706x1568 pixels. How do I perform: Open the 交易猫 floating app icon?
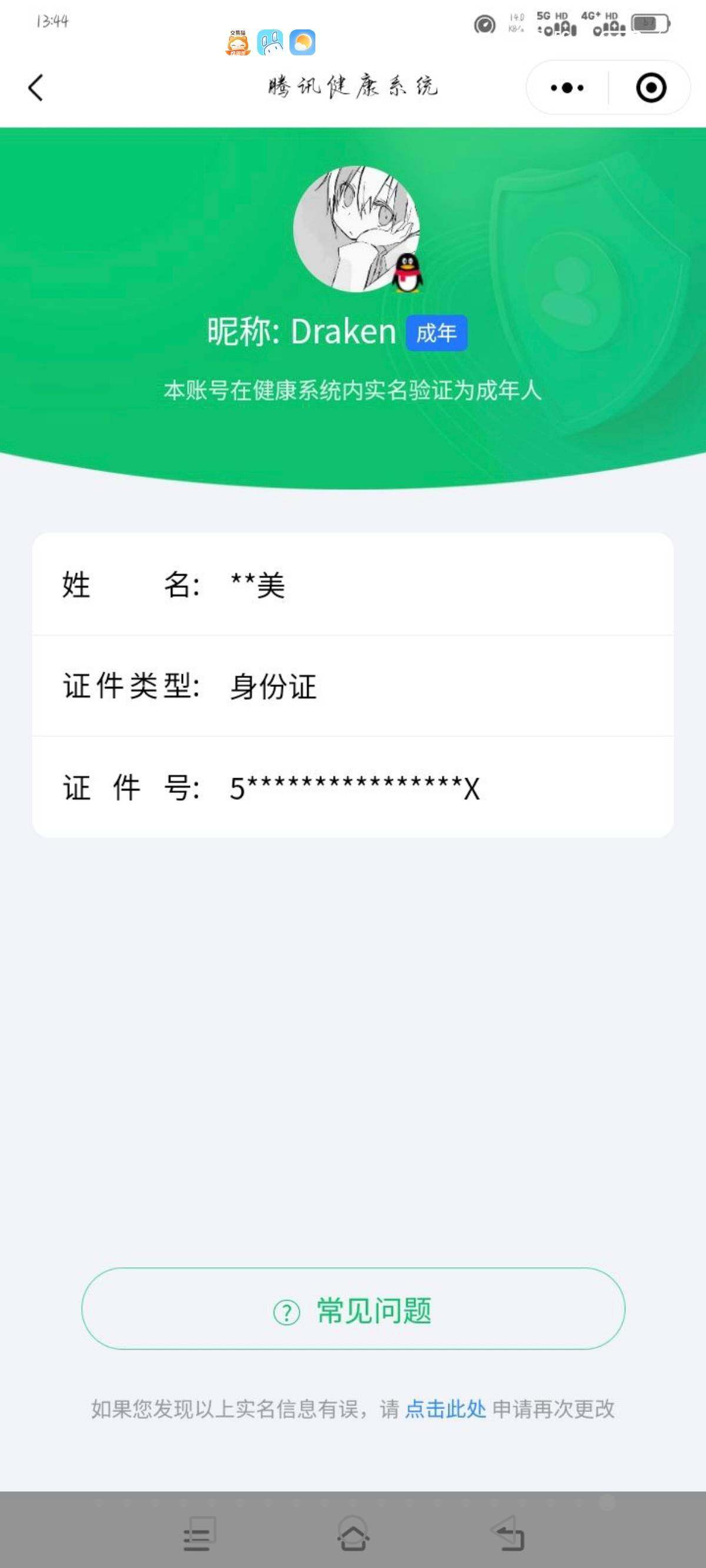[239, 42]
